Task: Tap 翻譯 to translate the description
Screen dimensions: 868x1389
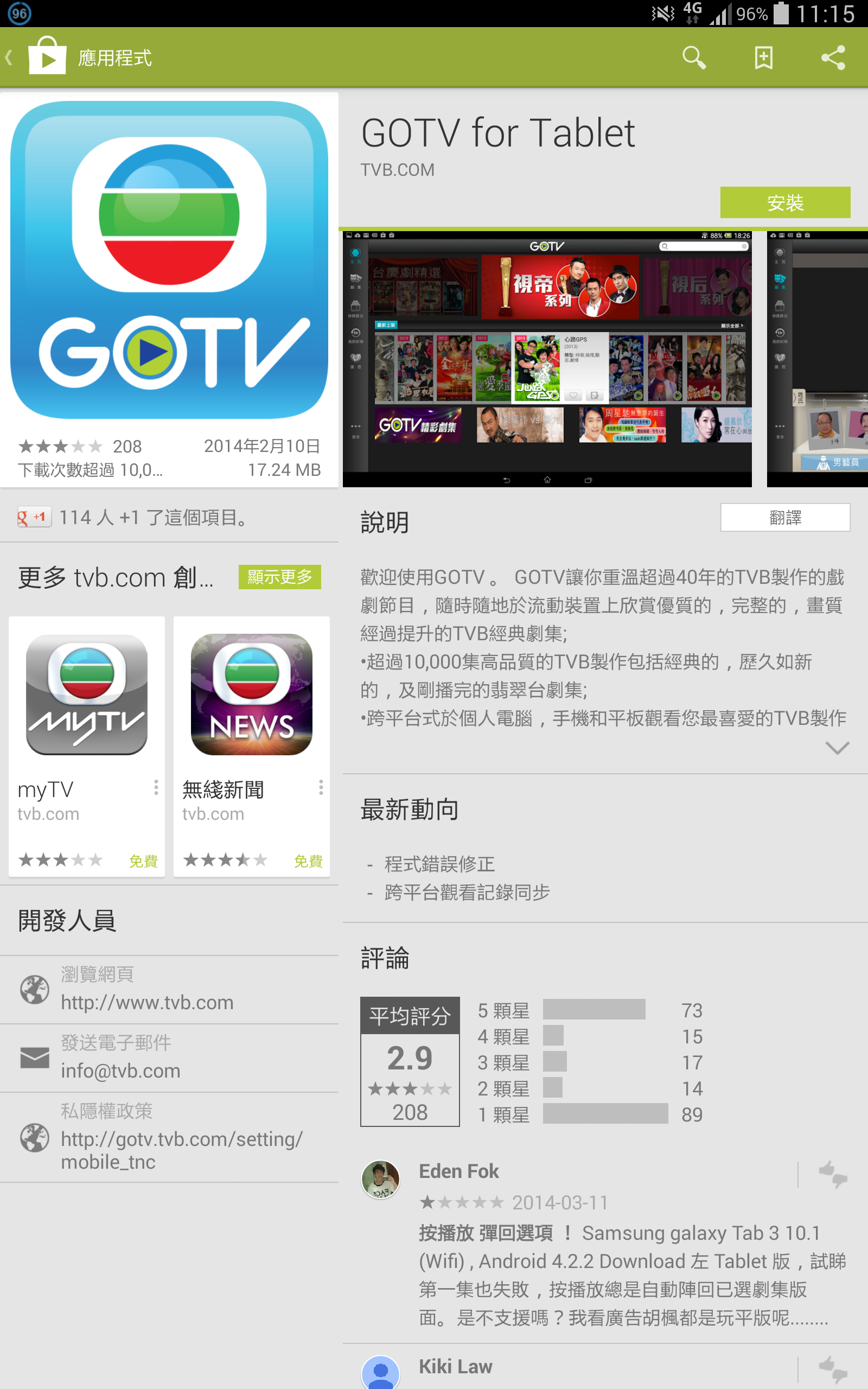Action: click(x=785, y=518)
